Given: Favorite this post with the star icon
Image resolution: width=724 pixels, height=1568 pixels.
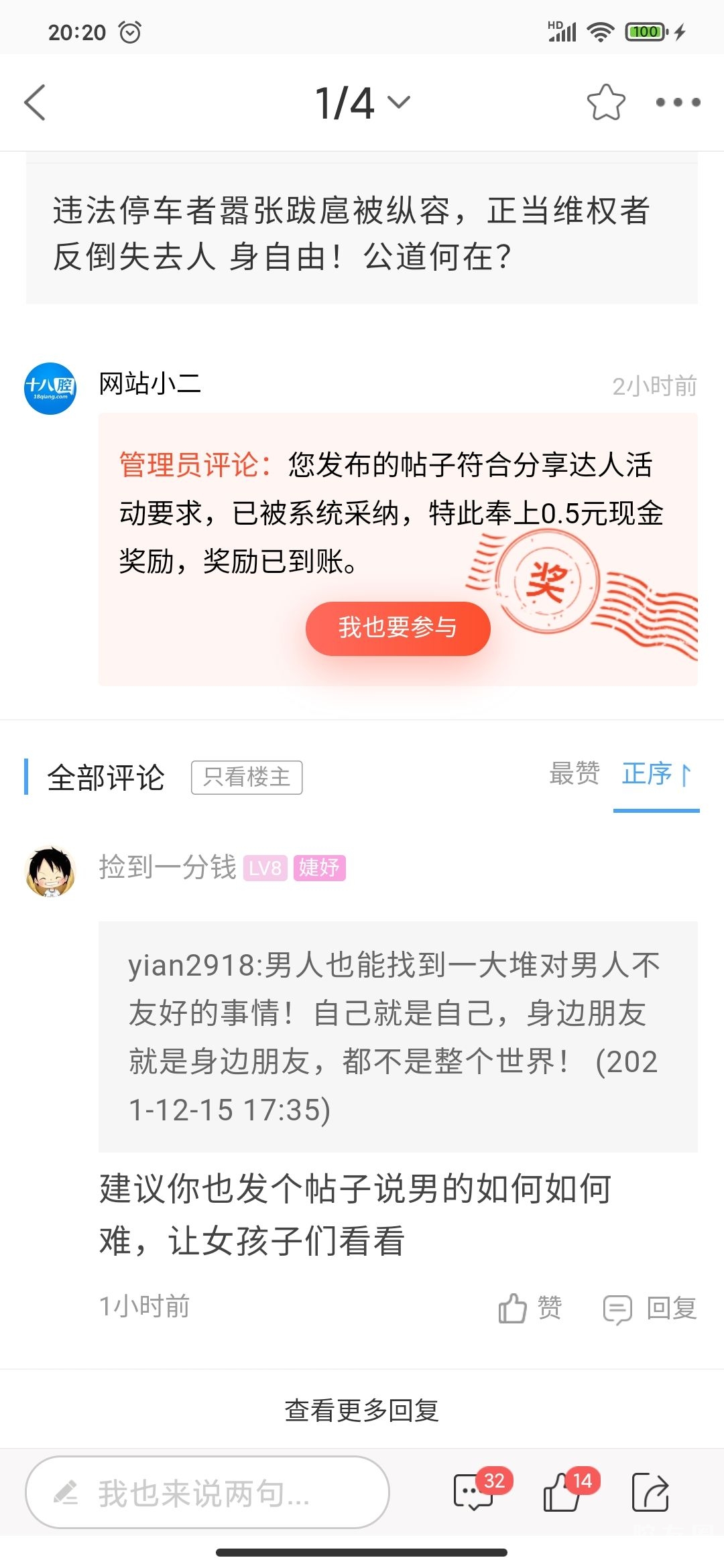Looking at the screenshot, I should 606,103.
